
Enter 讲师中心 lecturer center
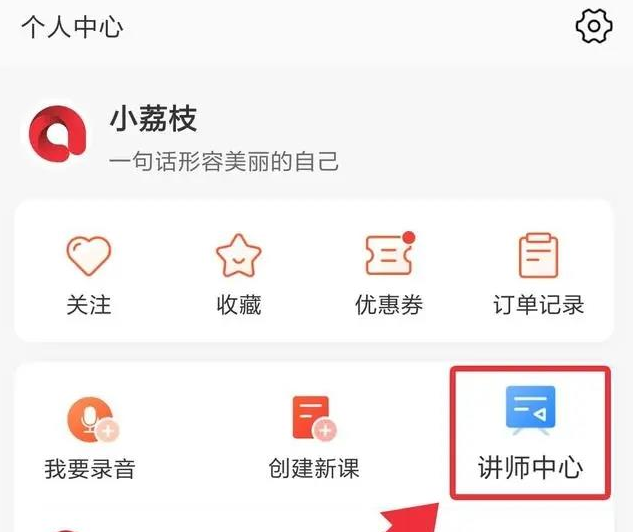pos(530,432)
